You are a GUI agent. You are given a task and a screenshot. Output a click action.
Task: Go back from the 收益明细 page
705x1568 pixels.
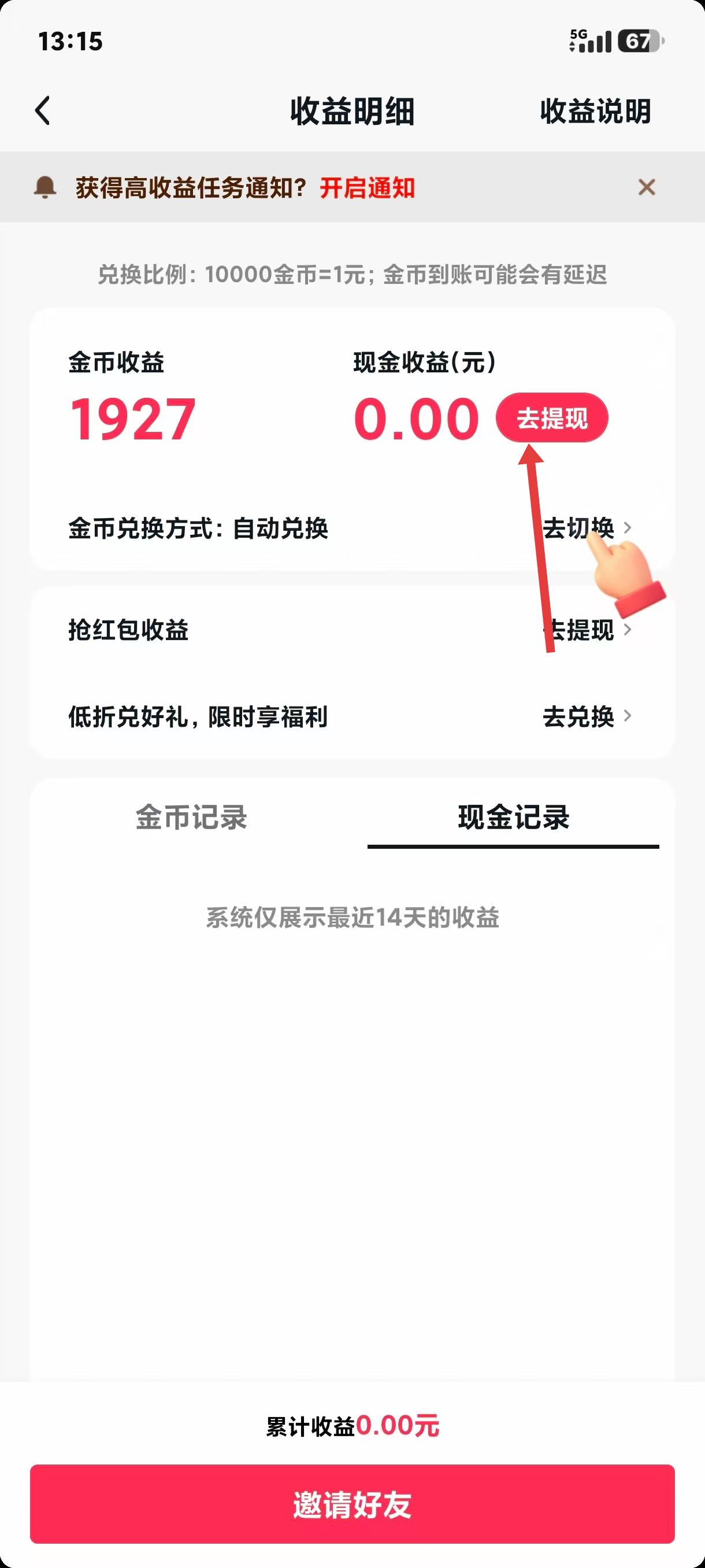43,111
